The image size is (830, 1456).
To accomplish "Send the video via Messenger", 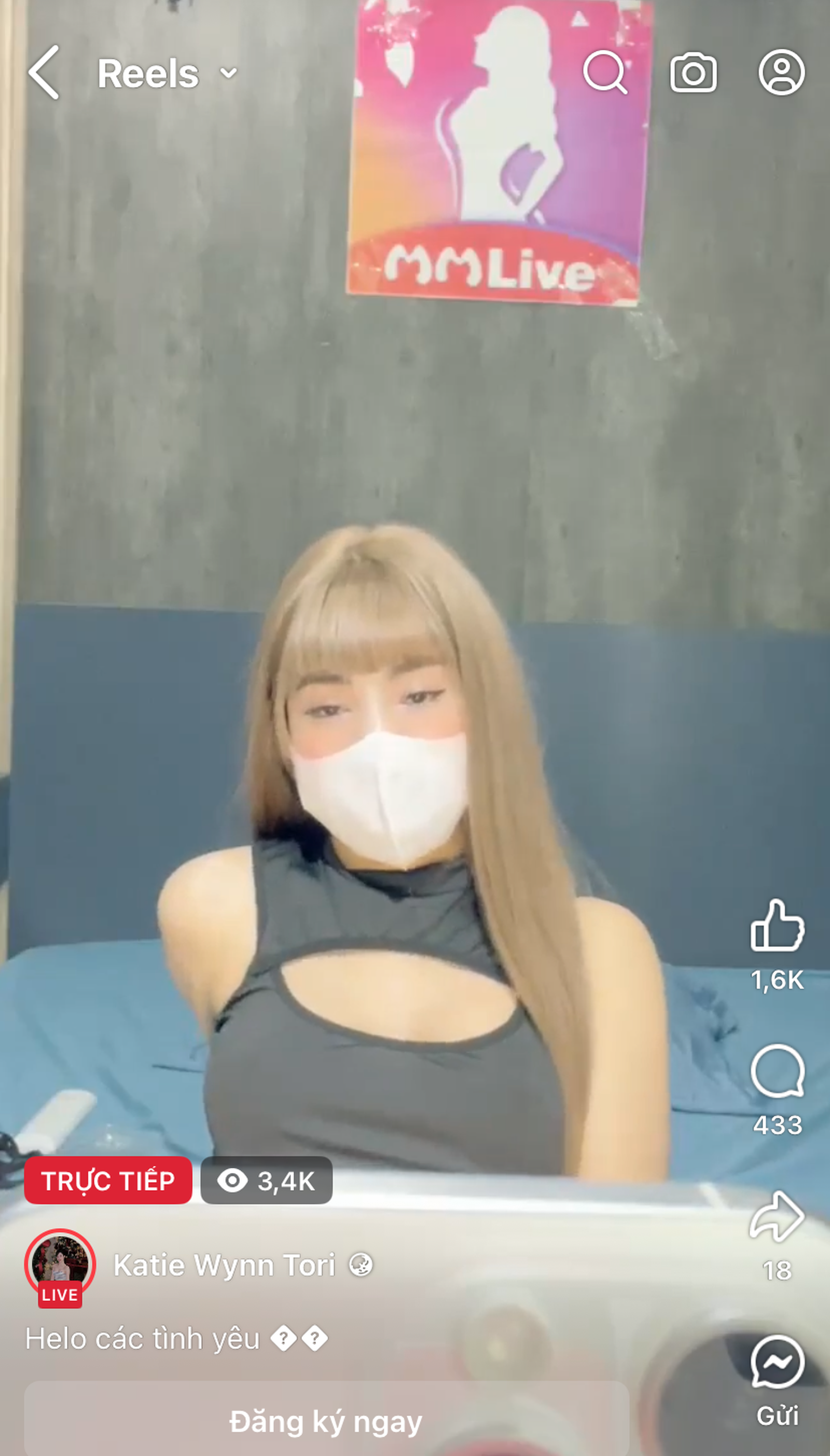I will pyautogui.click(x=777, y=1363).
